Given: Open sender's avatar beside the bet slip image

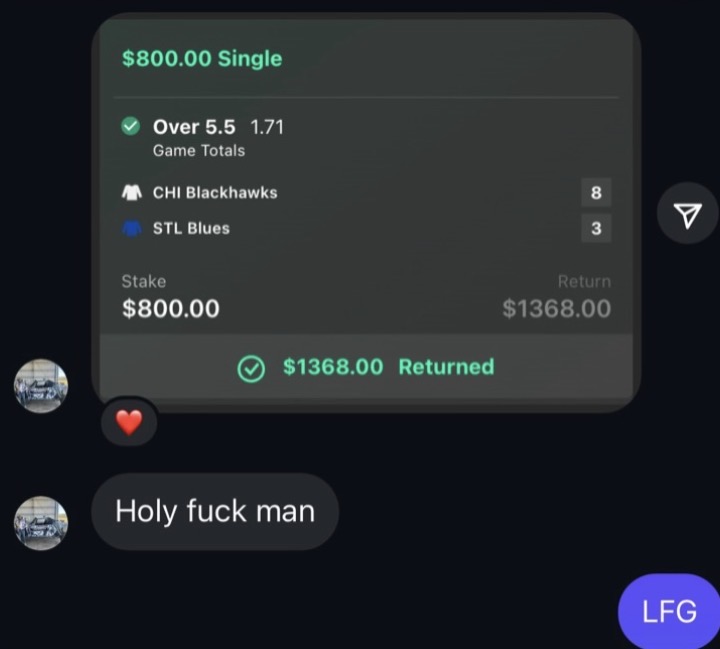Looking at the screenshot, I should 41,386.
